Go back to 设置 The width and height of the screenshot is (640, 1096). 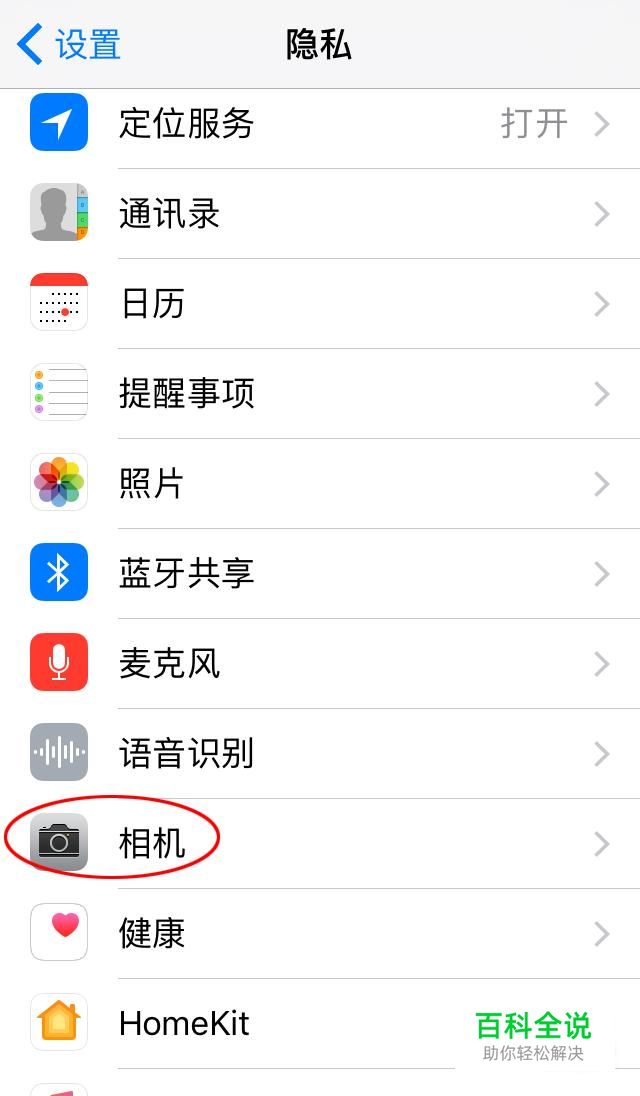[x=68, y=44]
